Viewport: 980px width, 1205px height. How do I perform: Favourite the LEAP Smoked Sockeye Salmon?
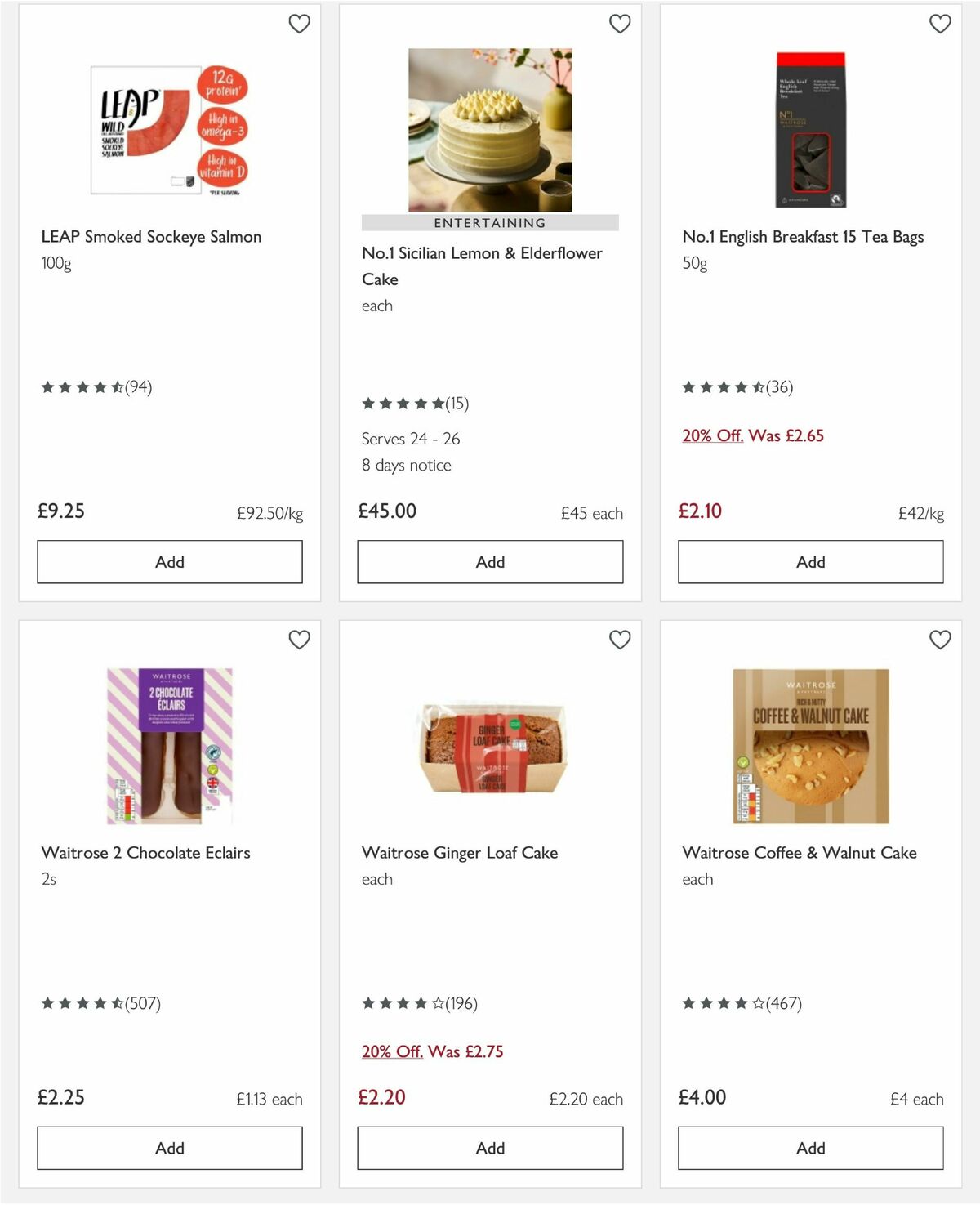(x=300, y=24)
